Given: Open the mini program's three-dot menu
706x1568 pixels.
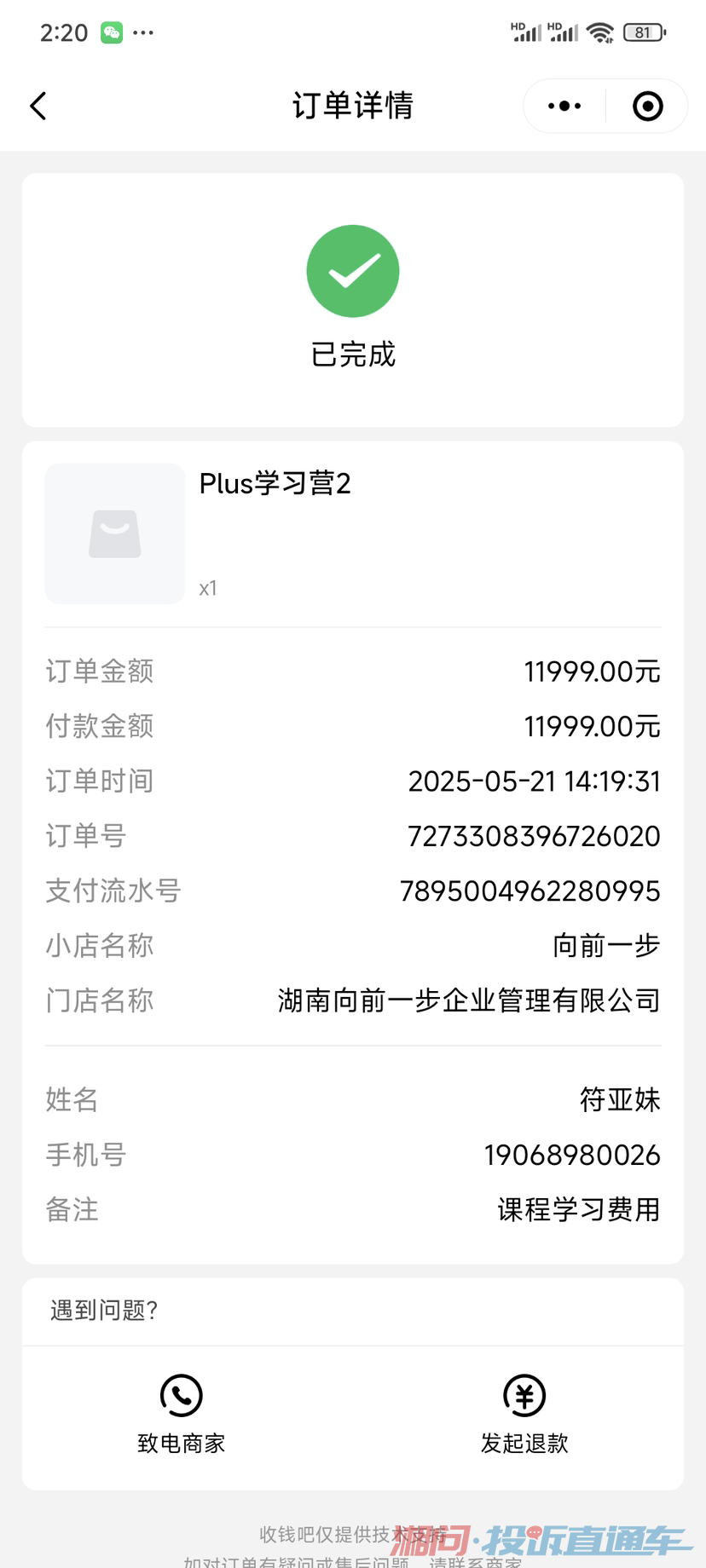Looking at the screenshot, I should tap(564, 107).
